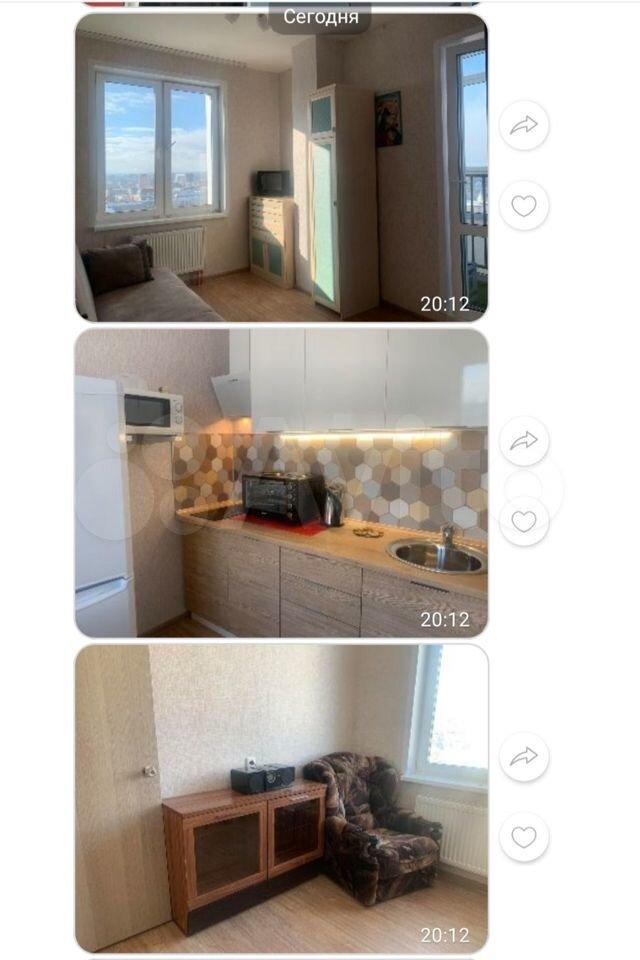Like the kitchen photo

pyautogui.click(x=524, y=521)
